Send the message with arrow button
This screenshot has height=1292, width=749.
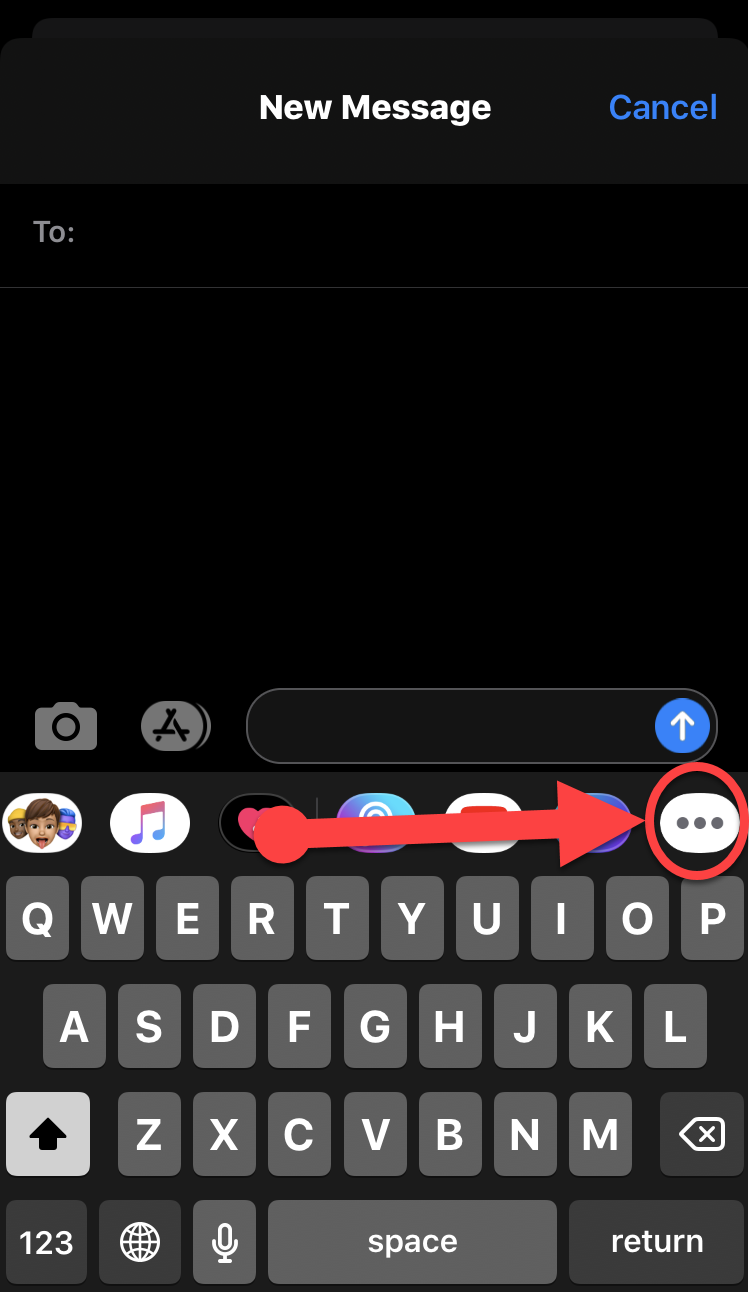682,726
